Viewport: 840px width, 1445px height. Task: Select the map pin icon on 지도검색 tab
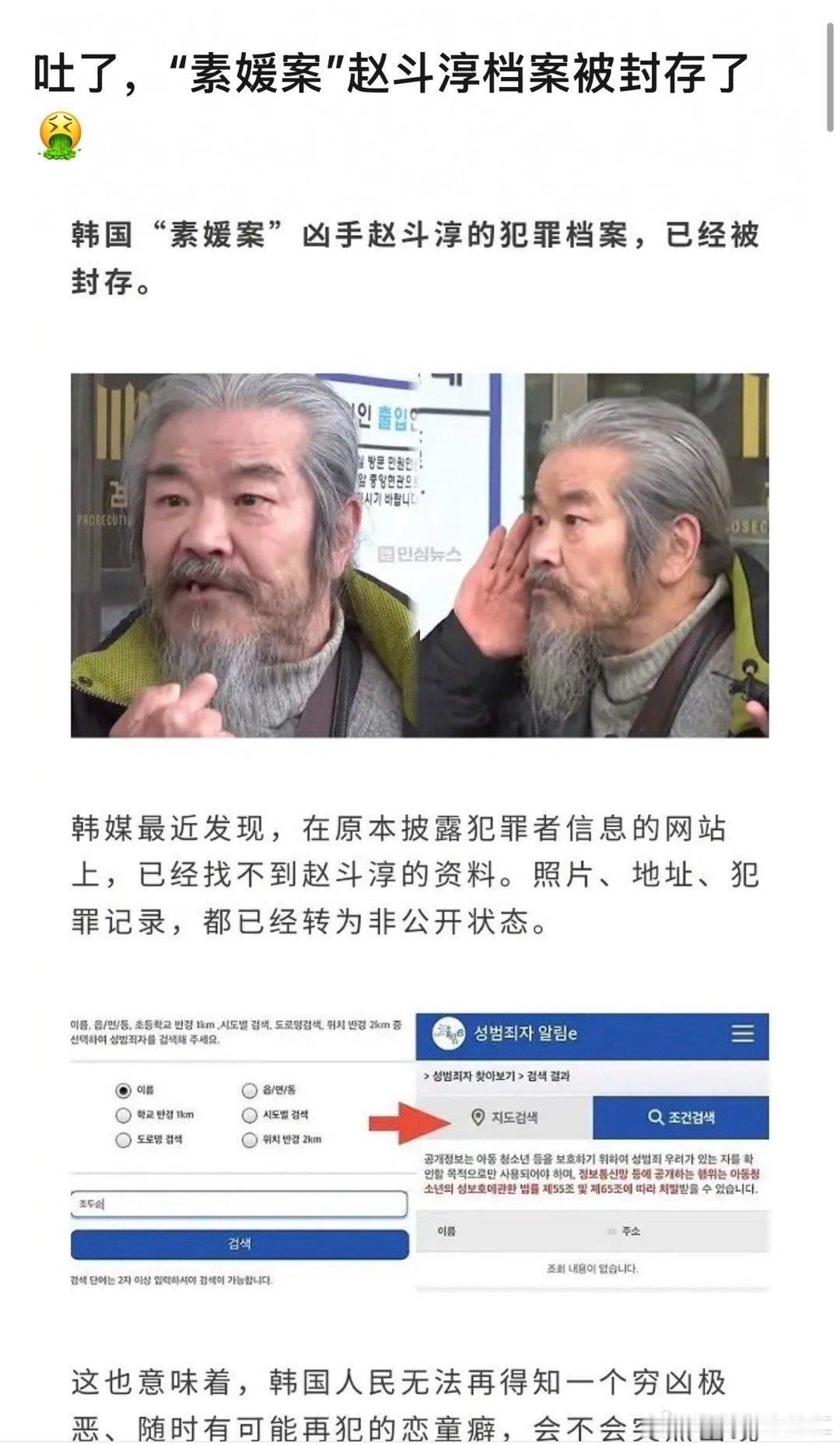click(478, 1118)
